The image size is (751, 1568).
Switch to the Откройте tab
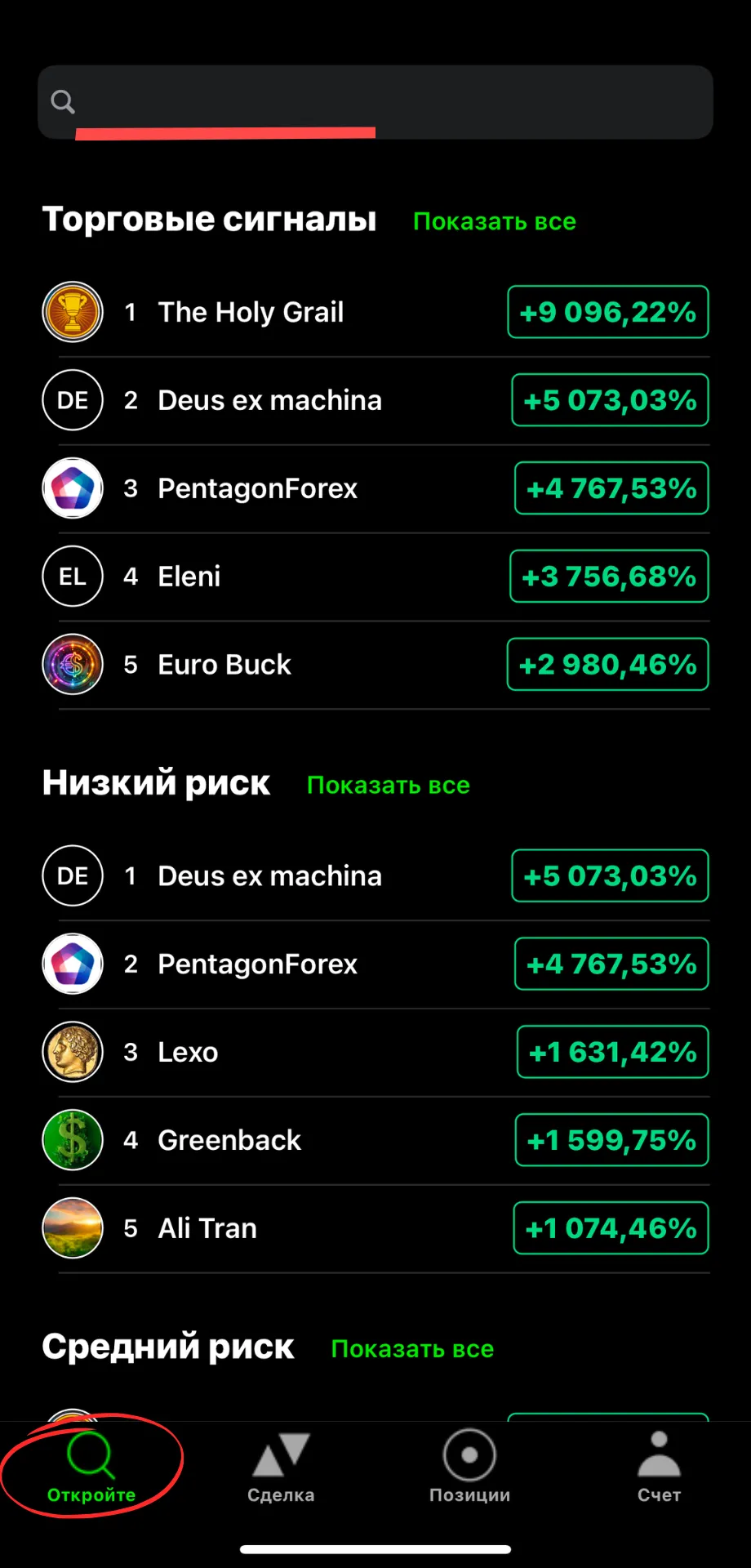pyautogui.click(x=91, y=1467)
